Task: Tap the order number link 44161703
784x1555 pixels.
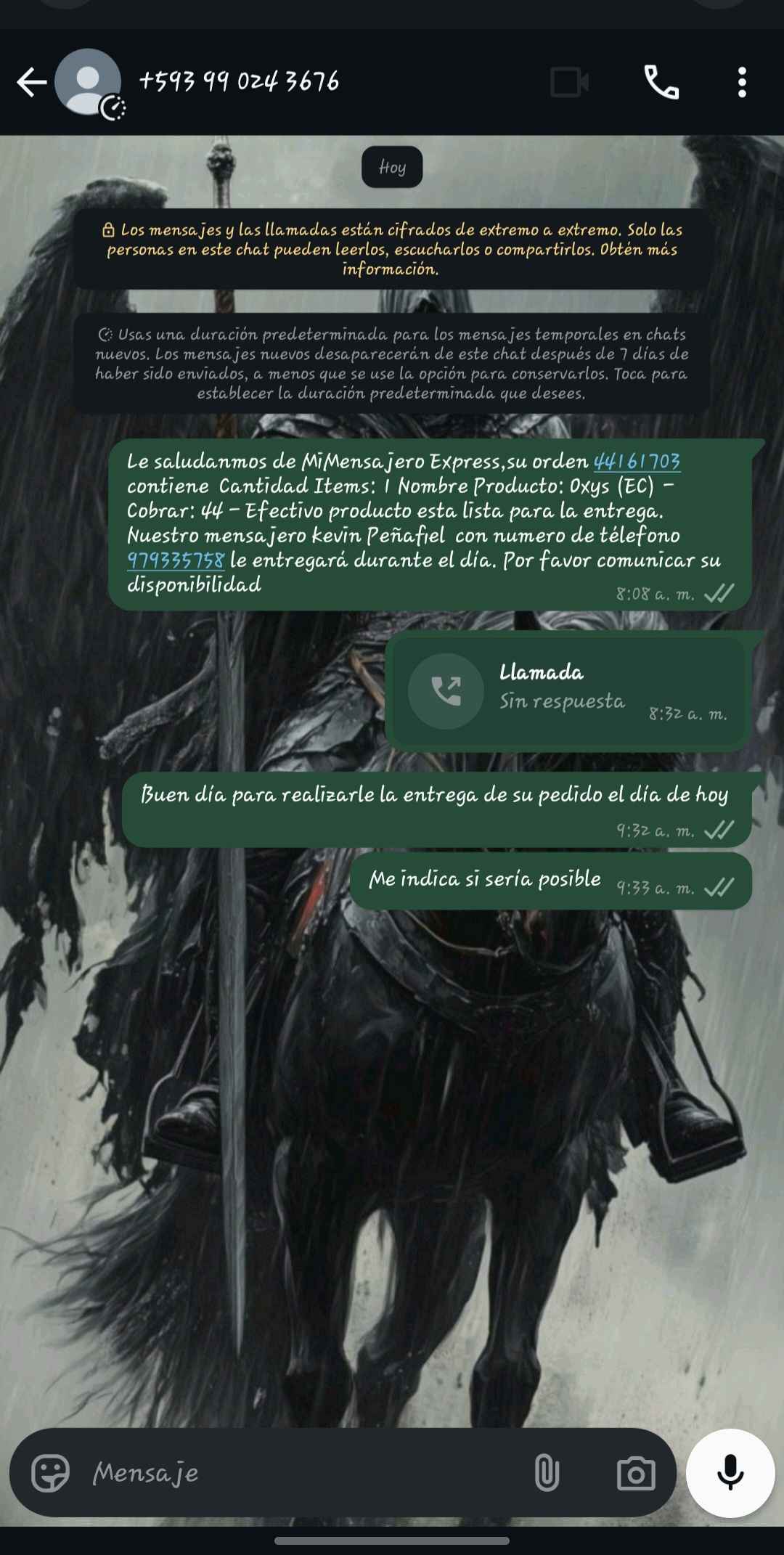Action: 637,462
